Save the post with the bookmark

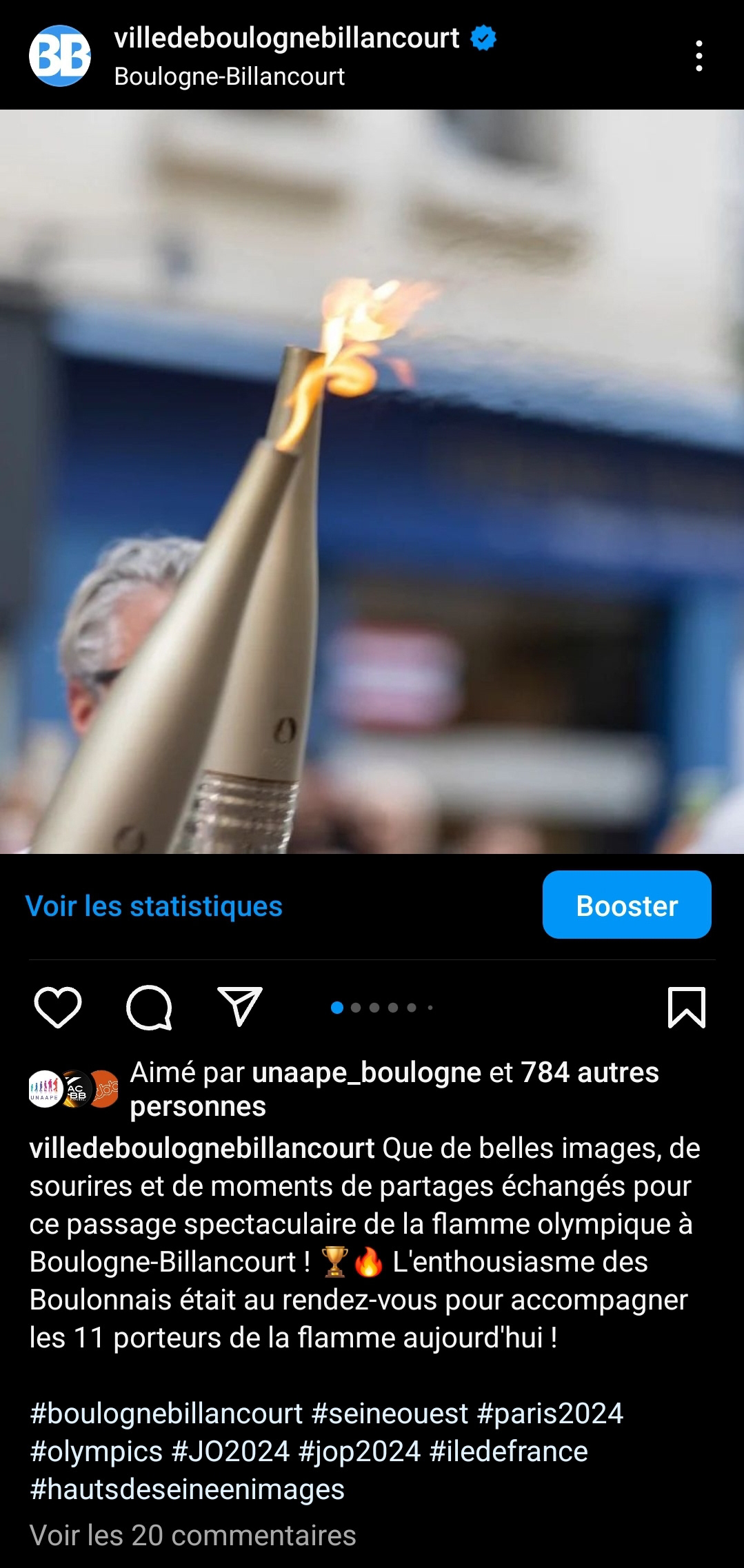click(x=686, y=1008)
